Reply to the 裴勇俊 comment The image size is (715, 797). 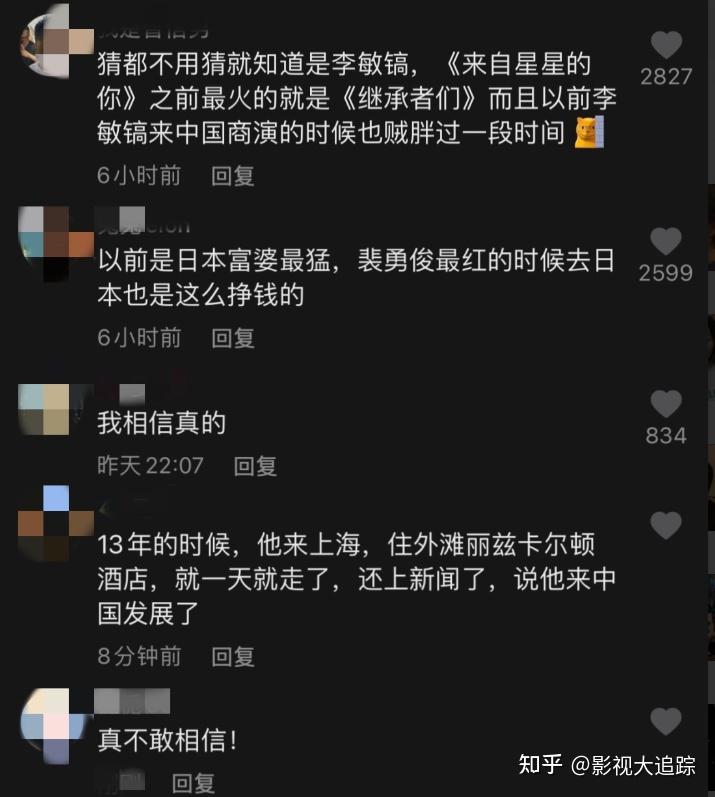[x=233, y=338]
